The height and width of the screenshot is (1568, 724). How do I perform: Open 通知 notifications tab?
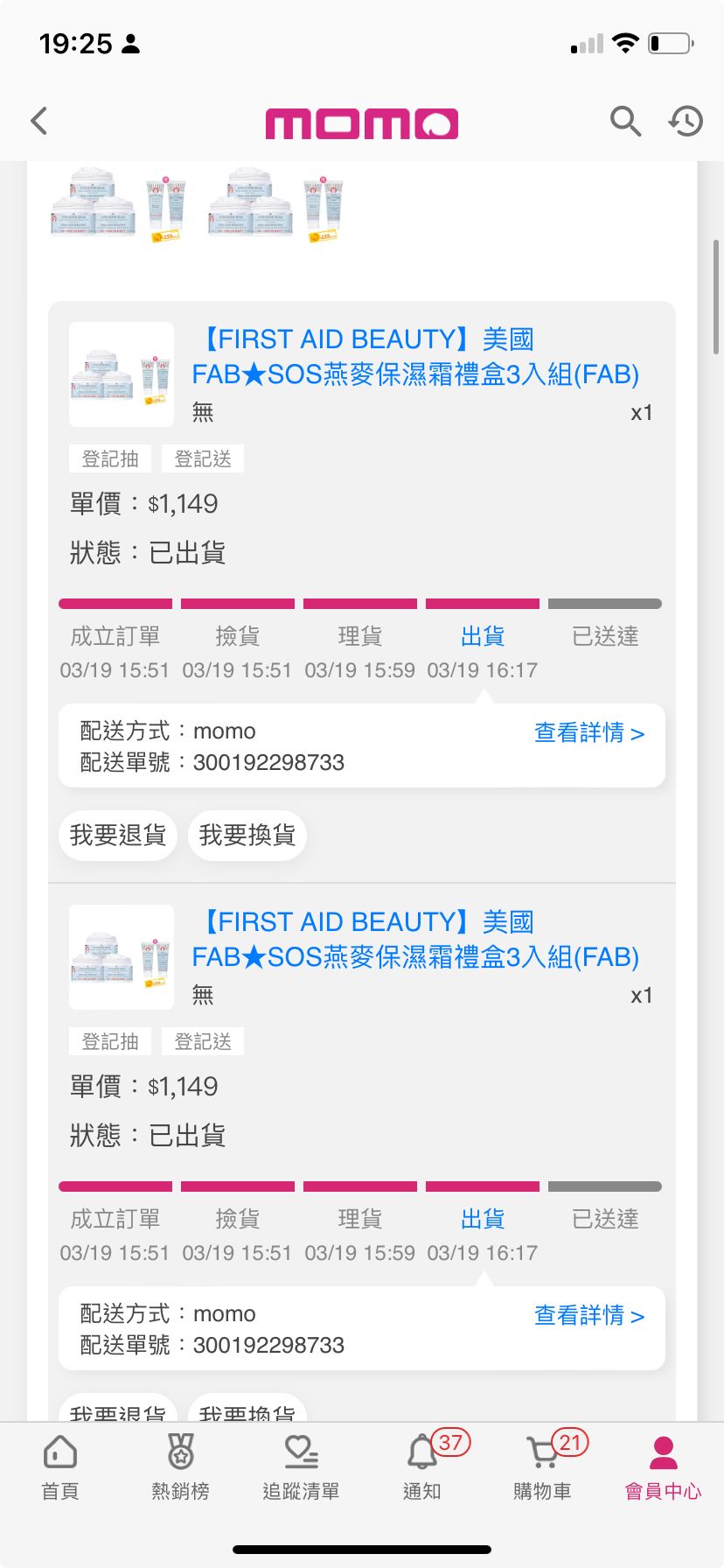[422, 1467]
